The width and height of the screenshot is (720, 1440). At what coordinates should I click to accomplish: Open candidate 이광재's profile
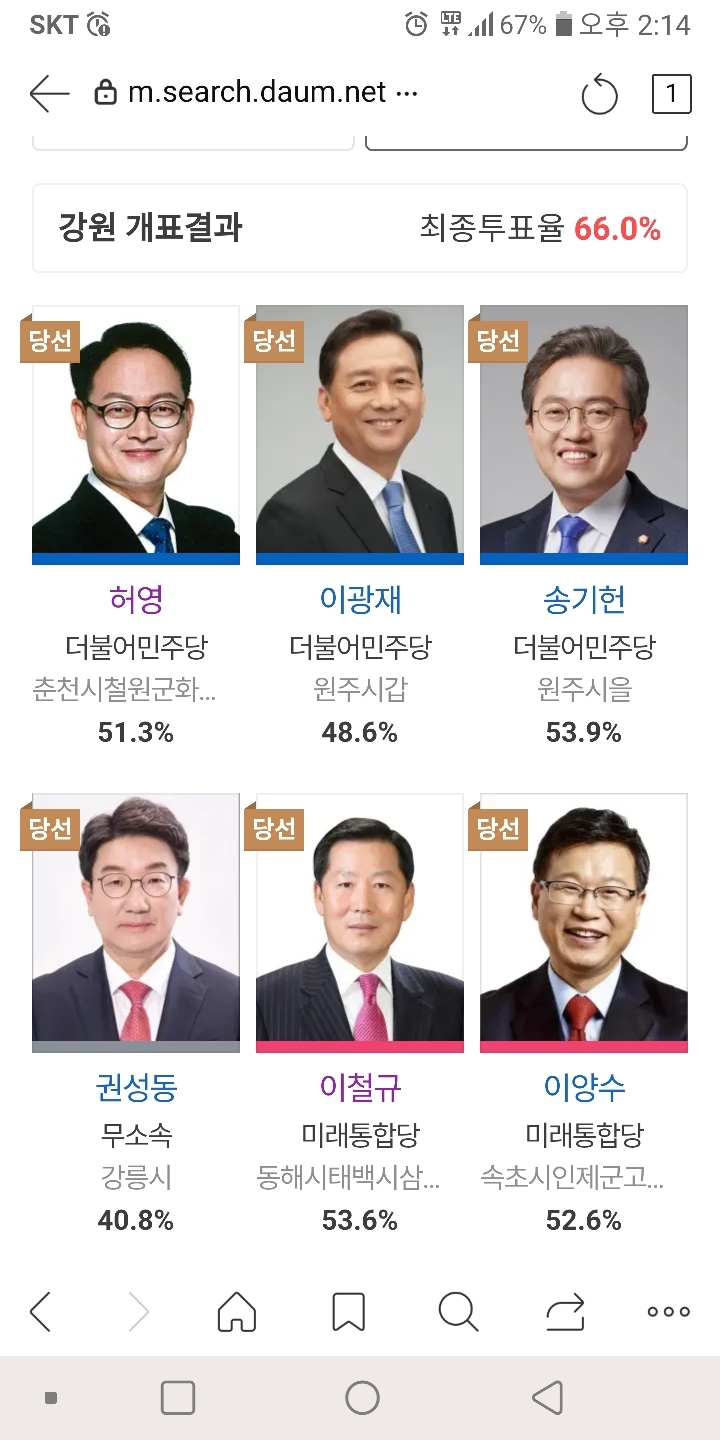(x=360, y=599)
